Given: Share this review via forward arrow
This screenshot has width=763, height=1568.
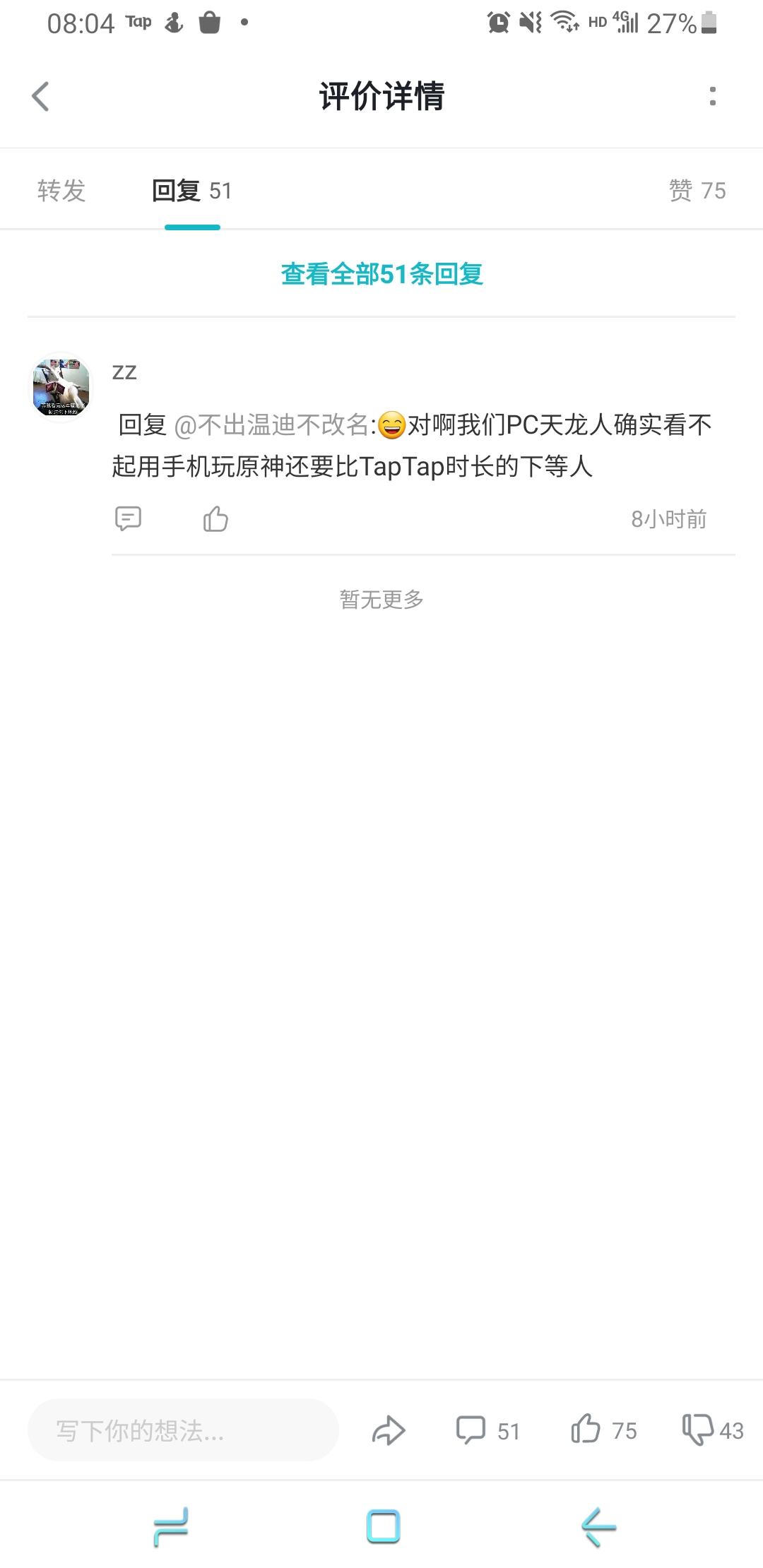Looking at the screenshot, I should [x=389, y=1430].
